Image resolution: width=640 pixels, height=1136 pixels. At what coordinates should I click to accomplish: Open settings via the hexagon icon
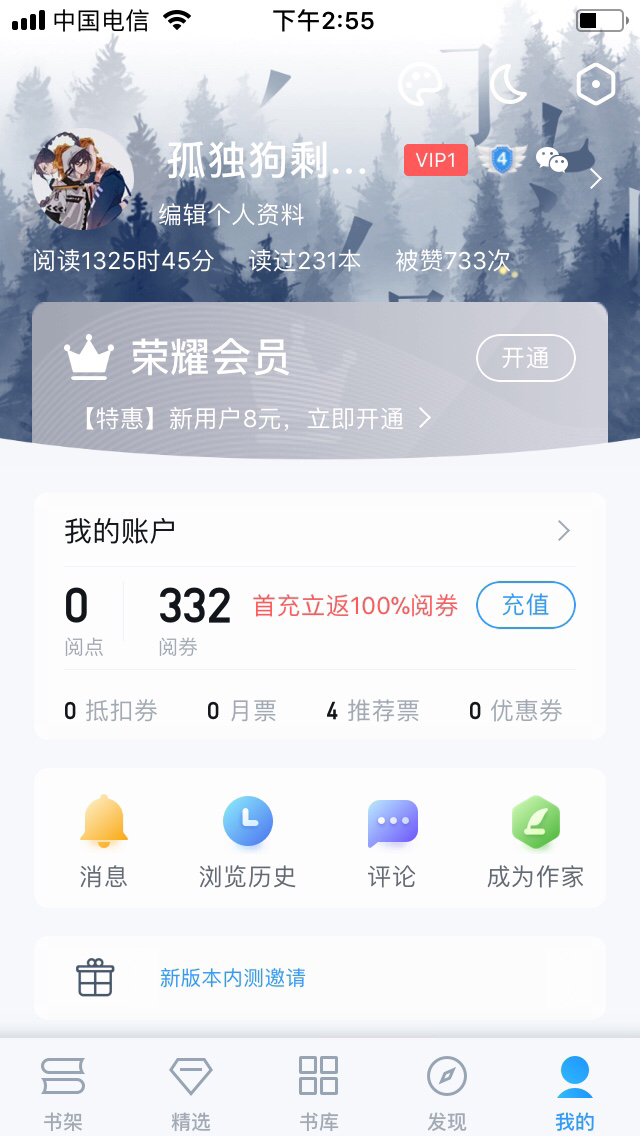point(596,85)
